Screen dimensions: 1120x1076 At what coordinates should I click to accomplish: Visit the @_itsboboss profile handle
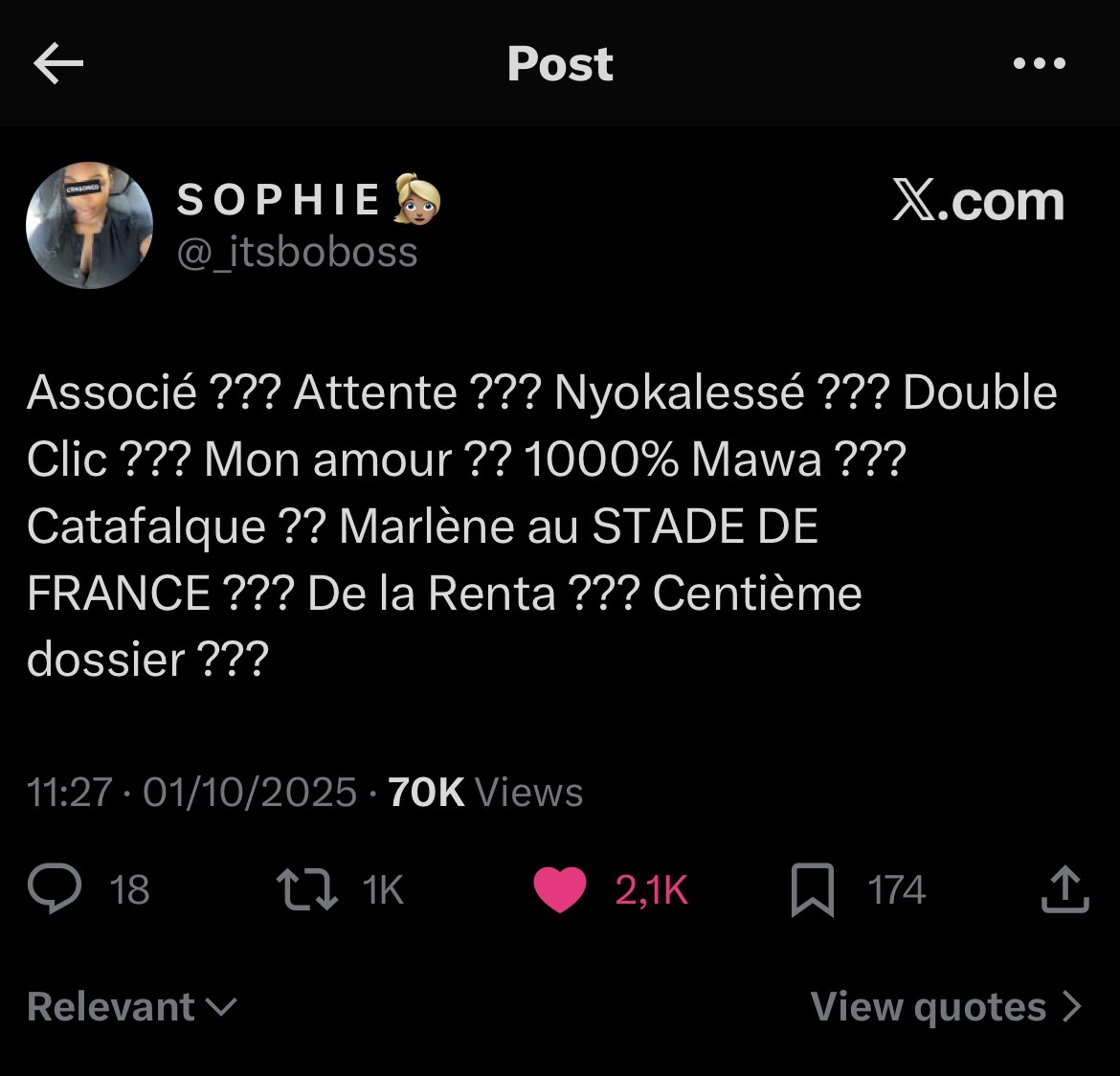[x=298, y=253]
